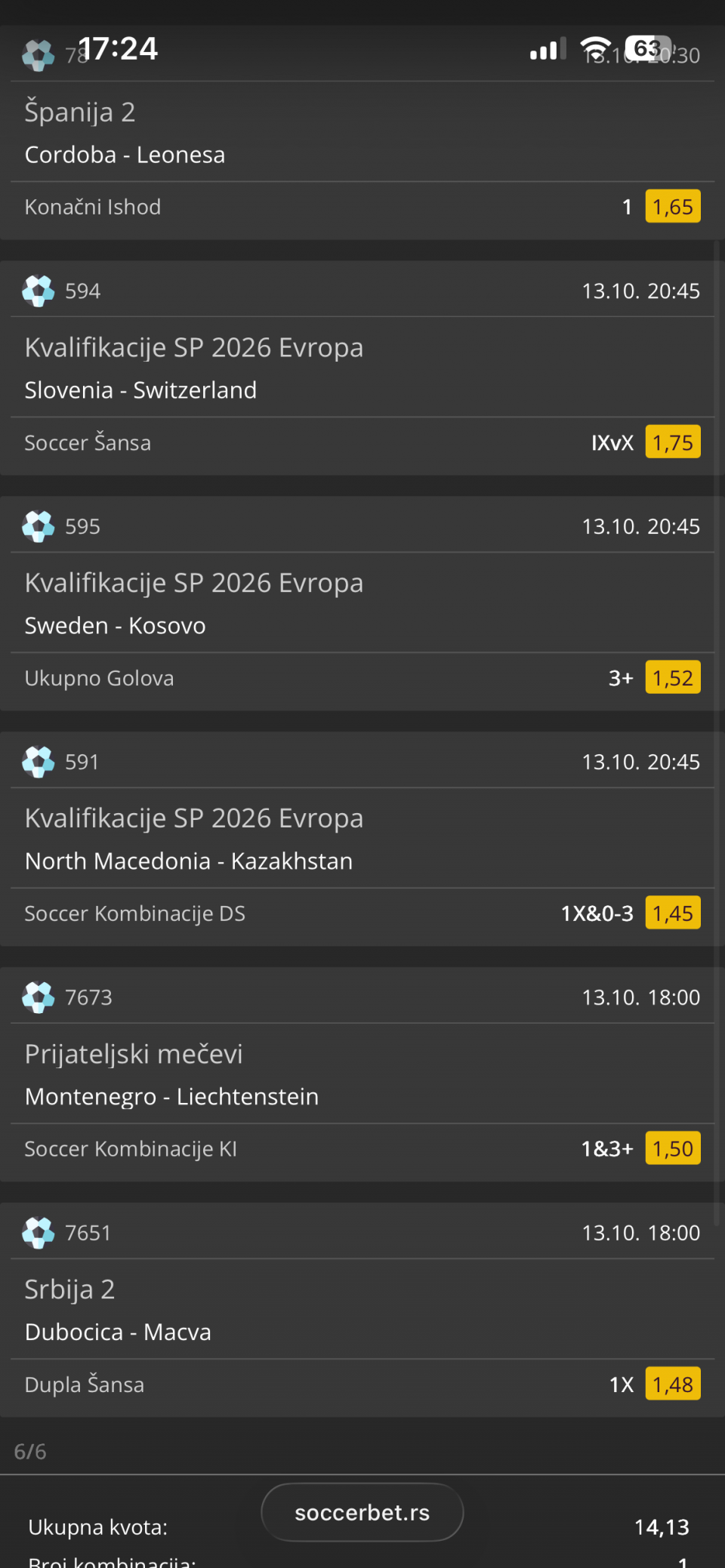View the Sweden - Kosovo match
The height and width of the screenshot is (1568, 725).
[x=116, y=626]
